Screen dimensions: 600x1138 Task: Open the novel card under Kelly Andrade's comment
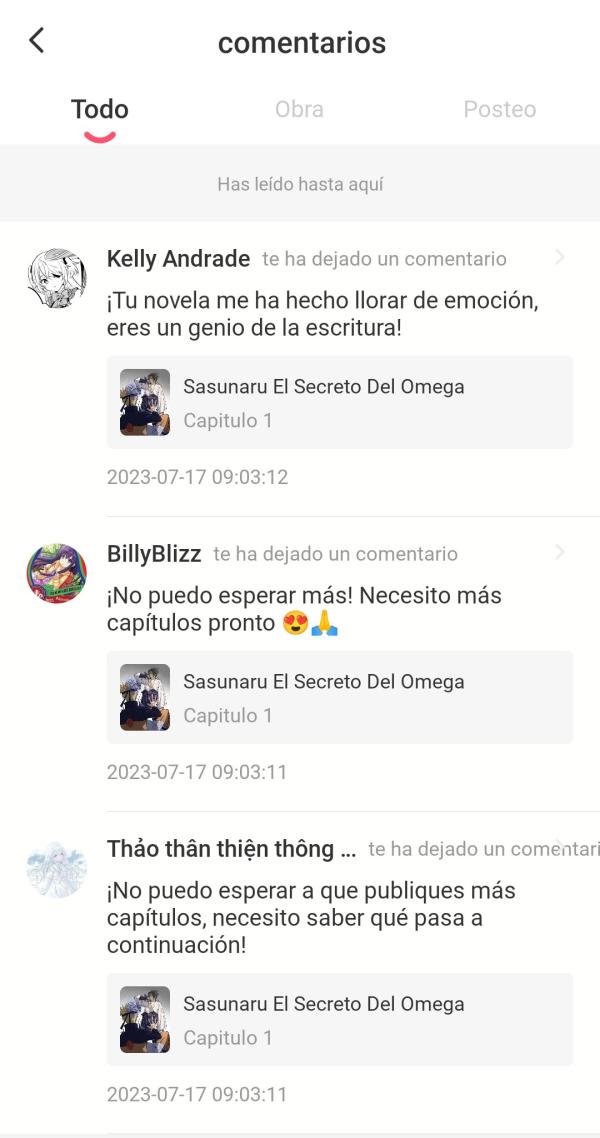340,402
